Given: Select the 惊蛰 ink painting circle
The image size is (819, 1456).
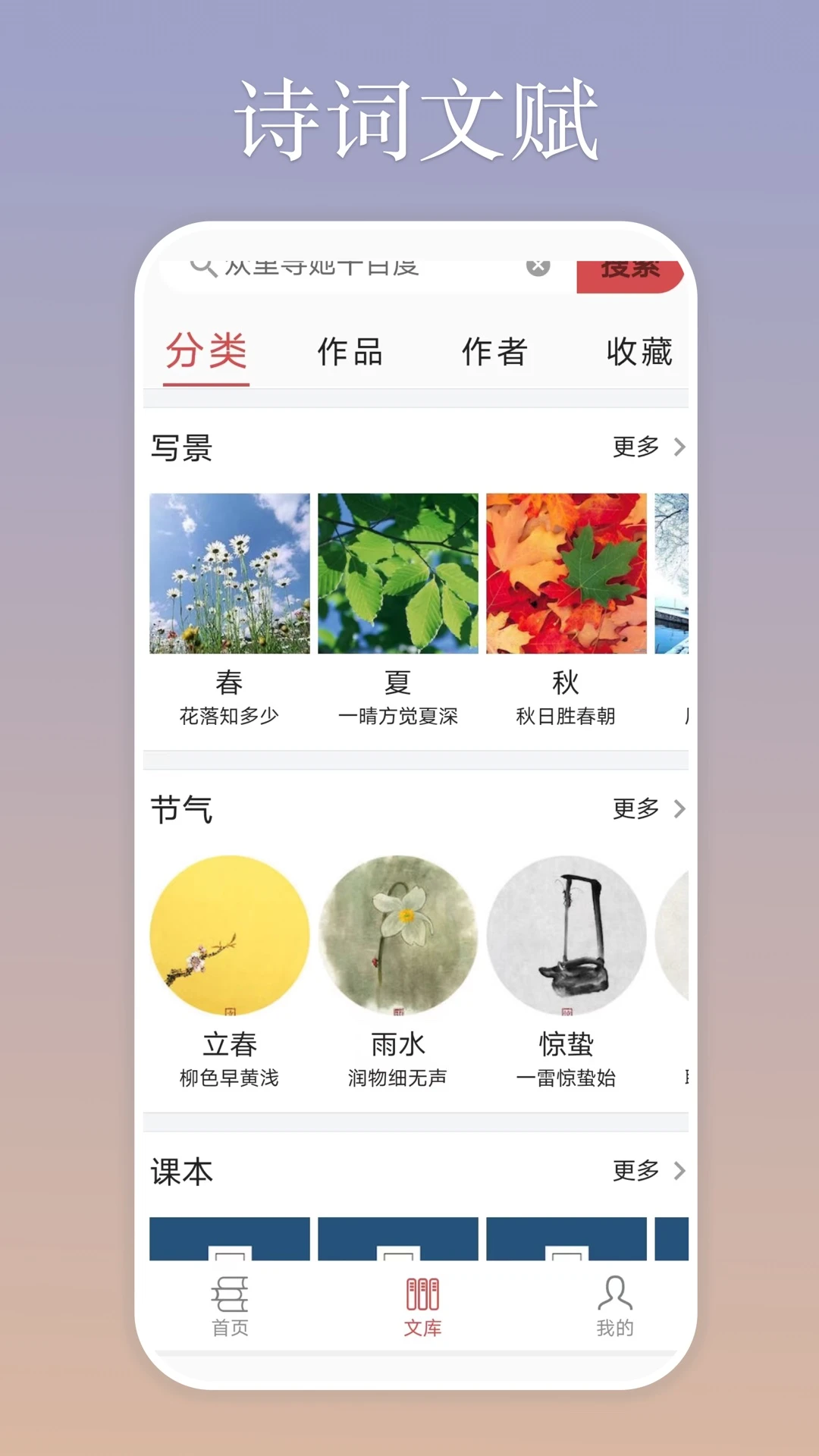Looking at the screenshot, I should (x=566, y=938).
